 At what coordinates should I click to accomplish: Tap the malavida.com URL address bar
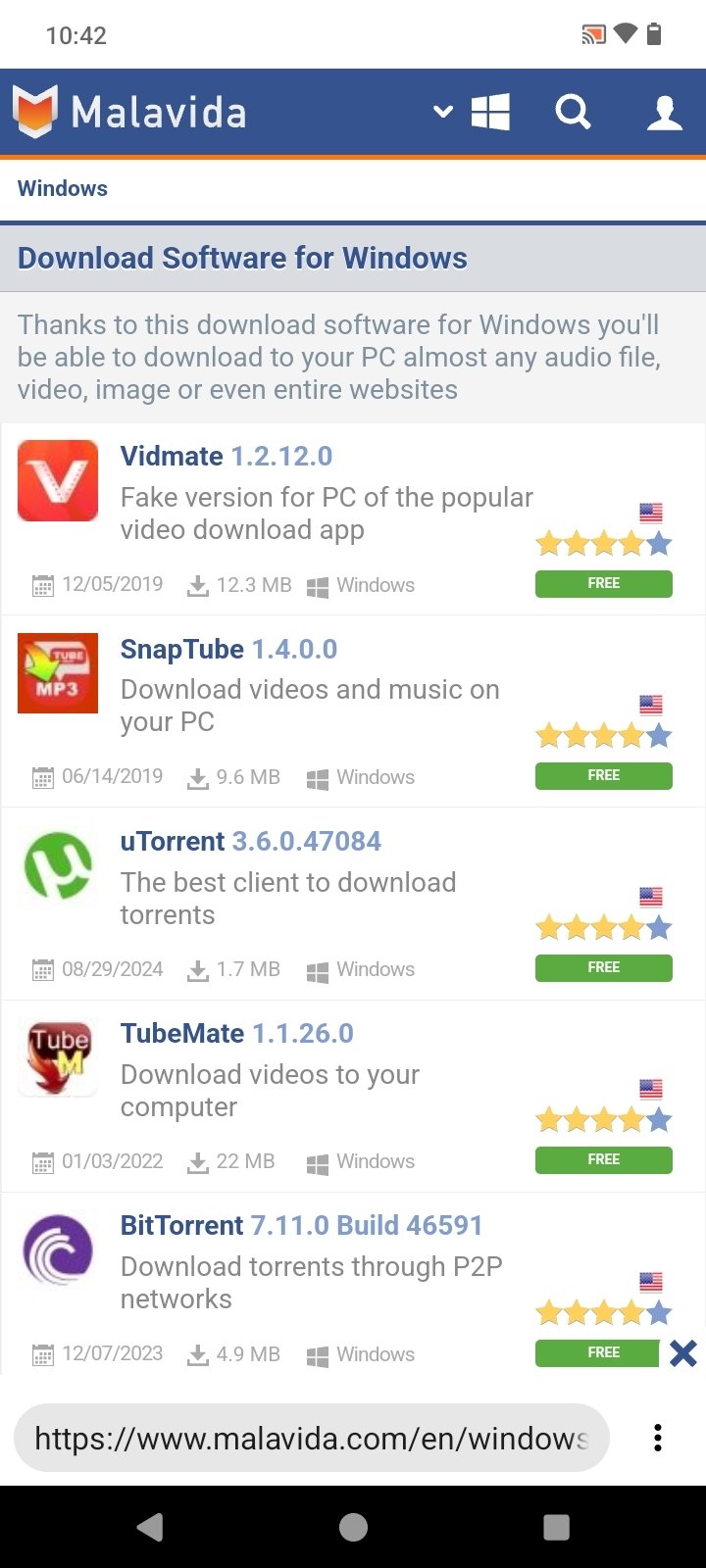click(311, 1438)
